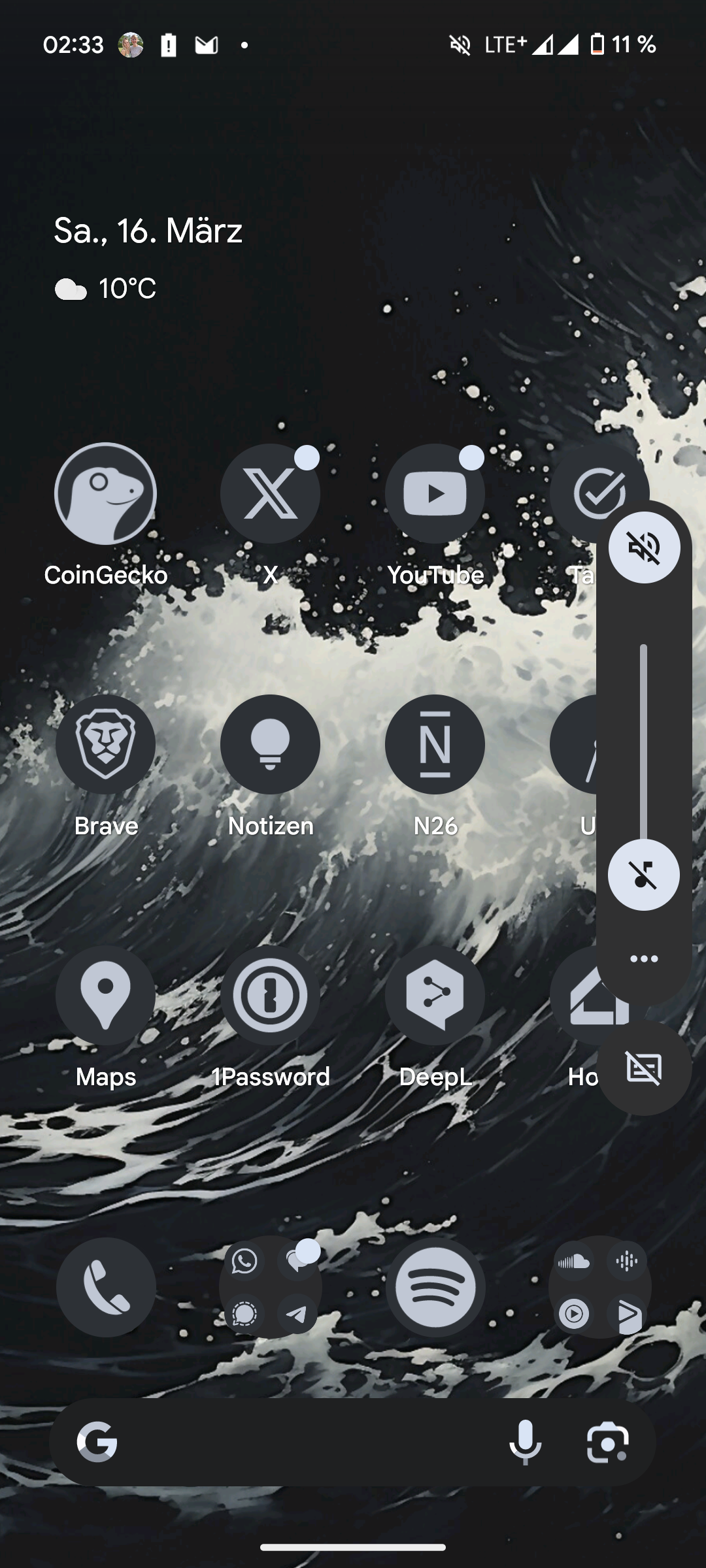
Task: Launch Spotify from the dock
Action: pyautogui.click(x=435, y=1287)
